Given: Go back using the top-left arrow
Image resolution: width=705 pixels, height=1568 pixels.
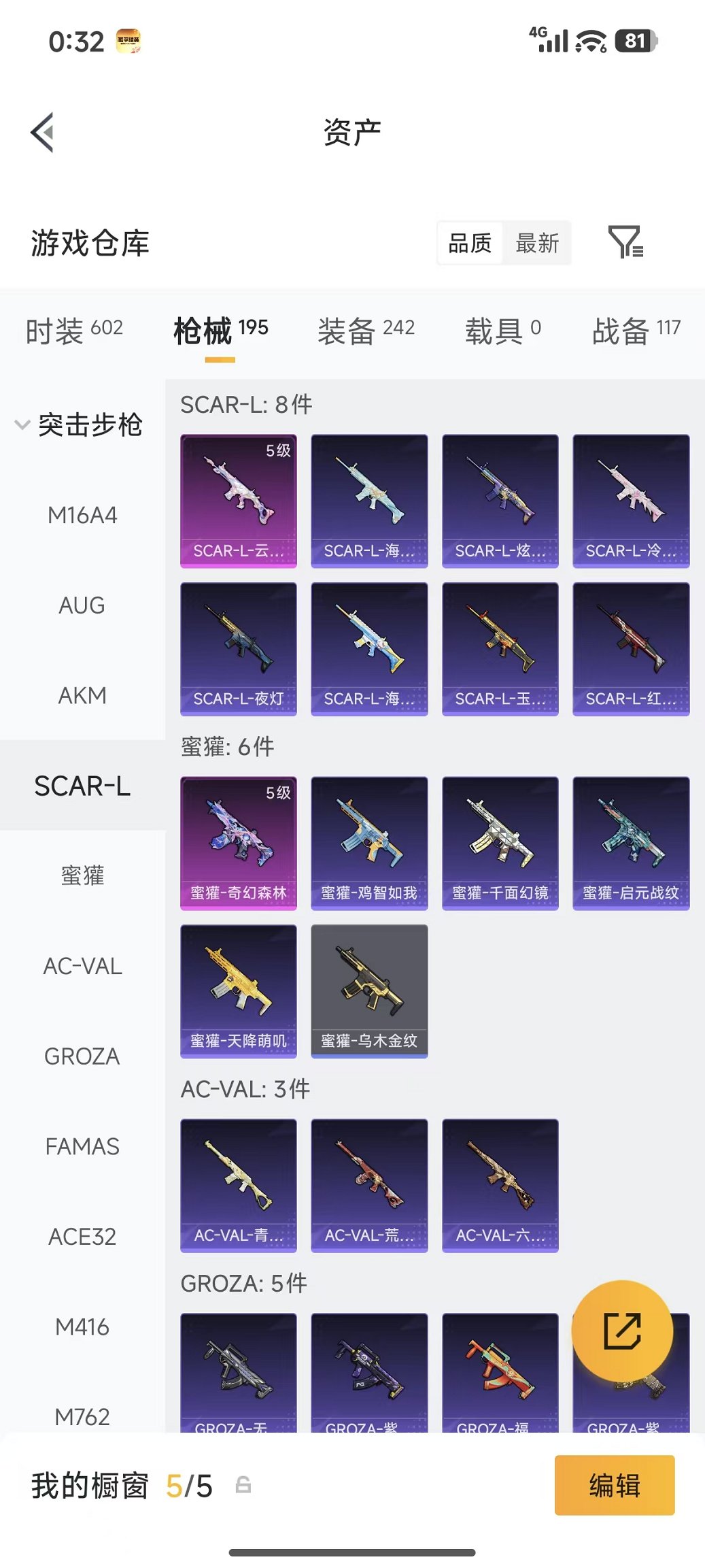Looking at the screenshot, I should [x=42, y=132].
